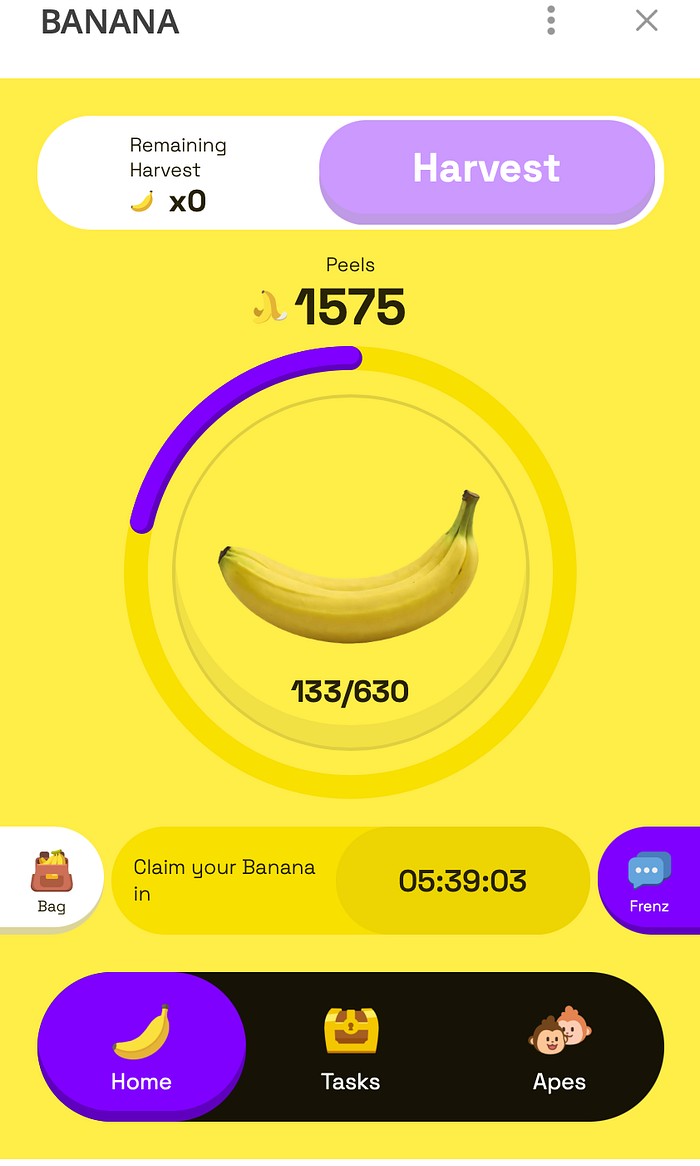Switch to the Apes tab

tap(559, 1048)
